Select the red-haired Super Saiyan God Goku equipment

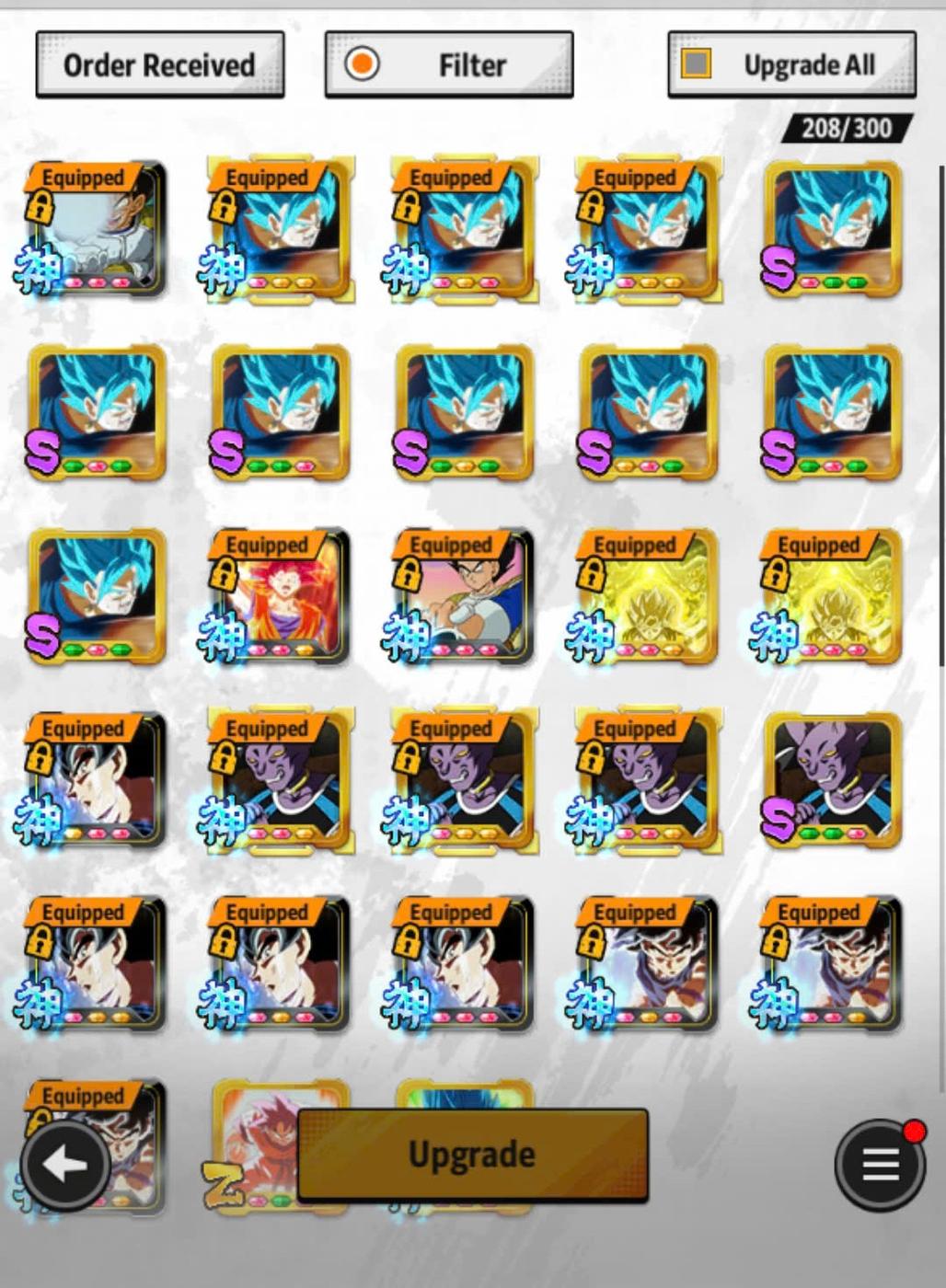280,597
